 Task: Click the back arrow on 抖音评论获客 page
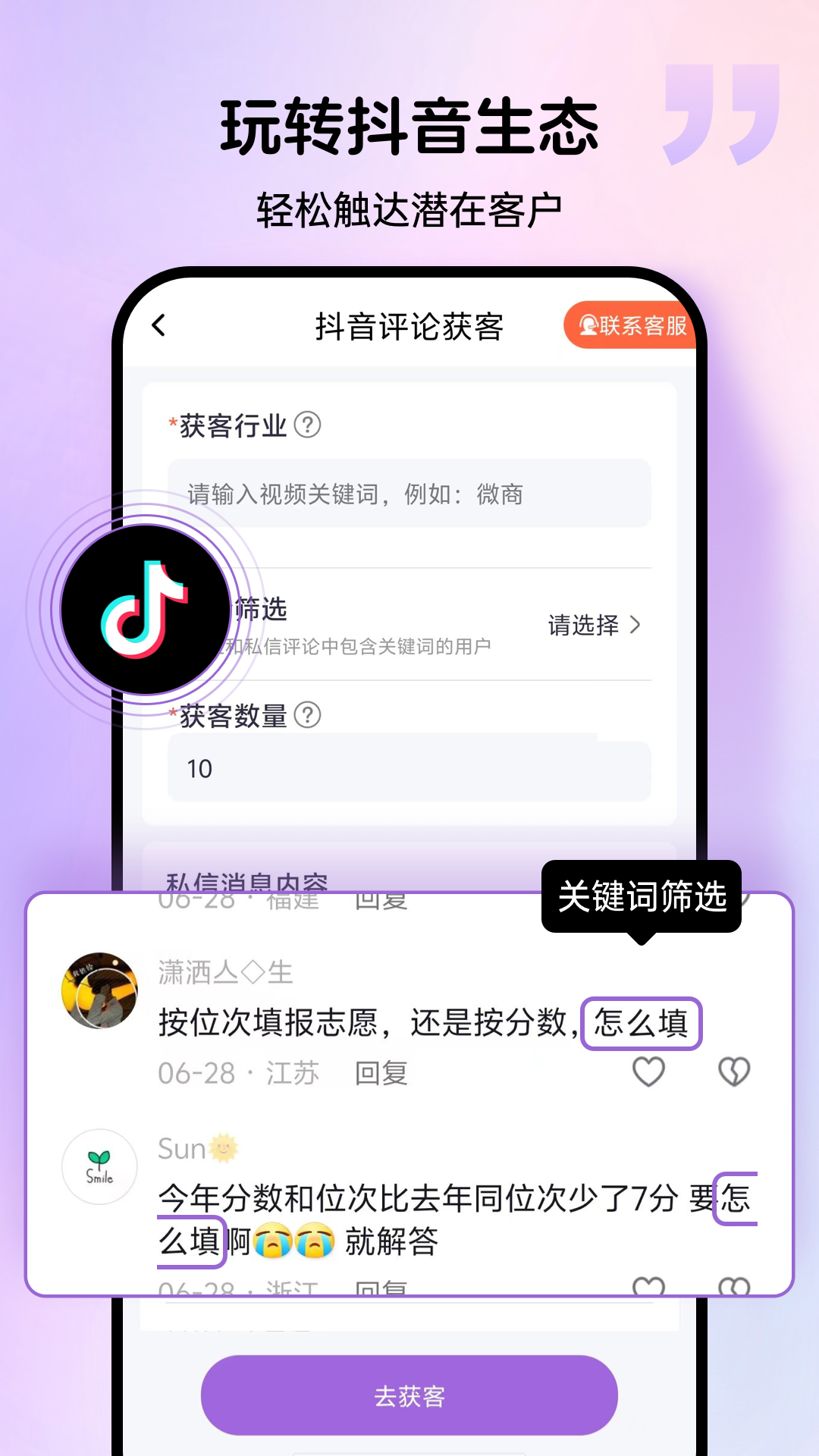[x=160, y=325]
